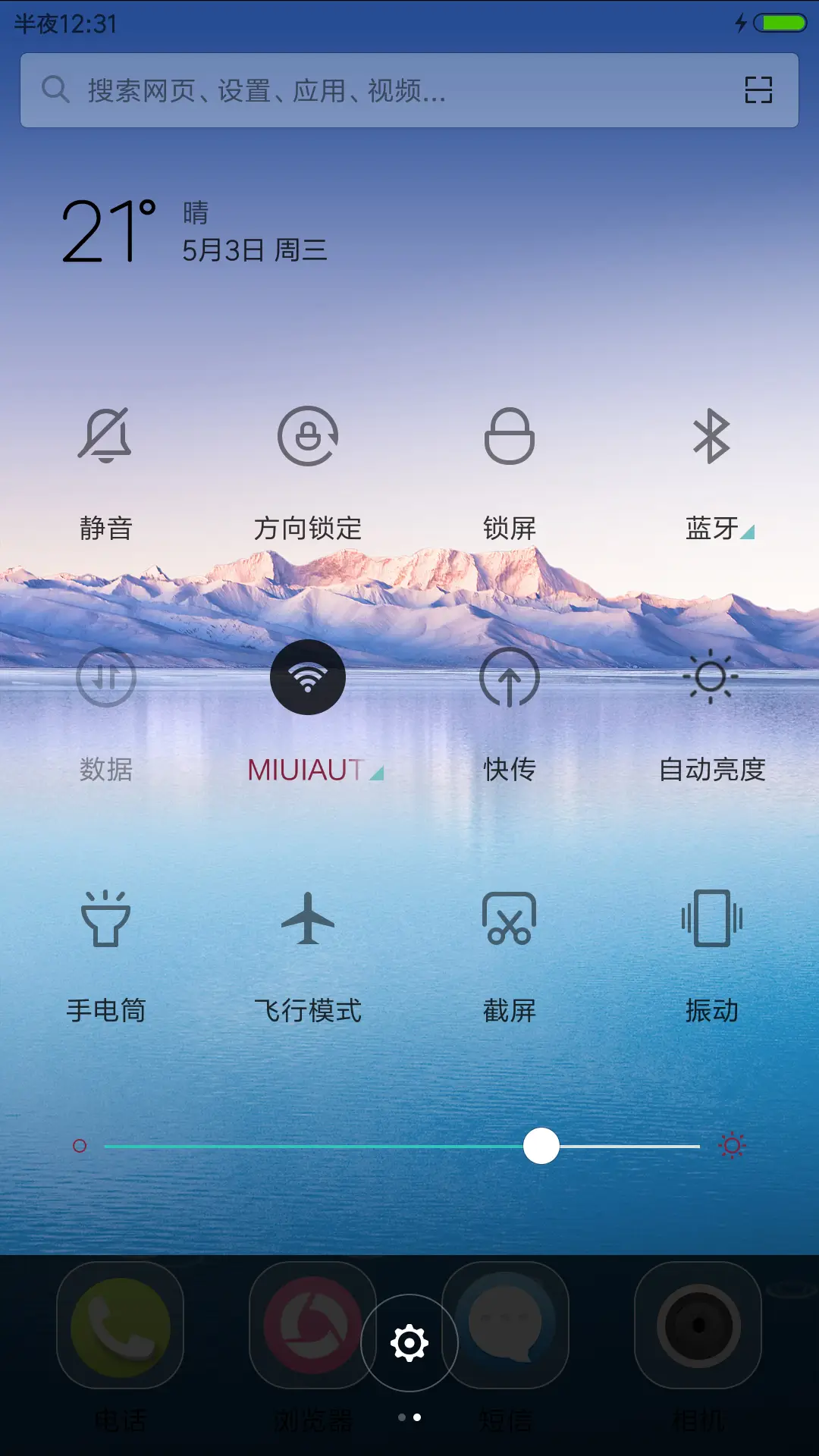Image resolution: width=819 pixels, height=1456 pixels.
Task: Open the Messages app in the dock
Action: pos(510,1327)
